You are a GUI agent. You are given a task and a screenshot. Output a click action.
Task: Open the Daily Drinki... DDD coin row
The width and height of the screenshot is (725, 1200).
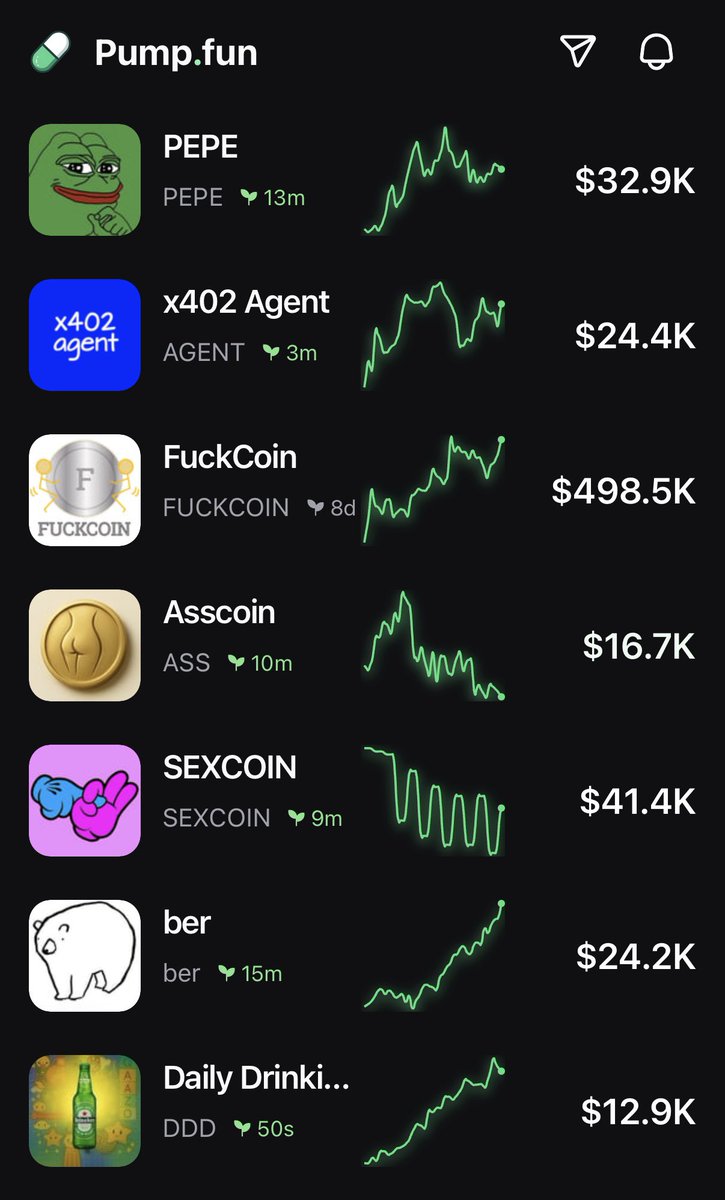click(362, 1110)
